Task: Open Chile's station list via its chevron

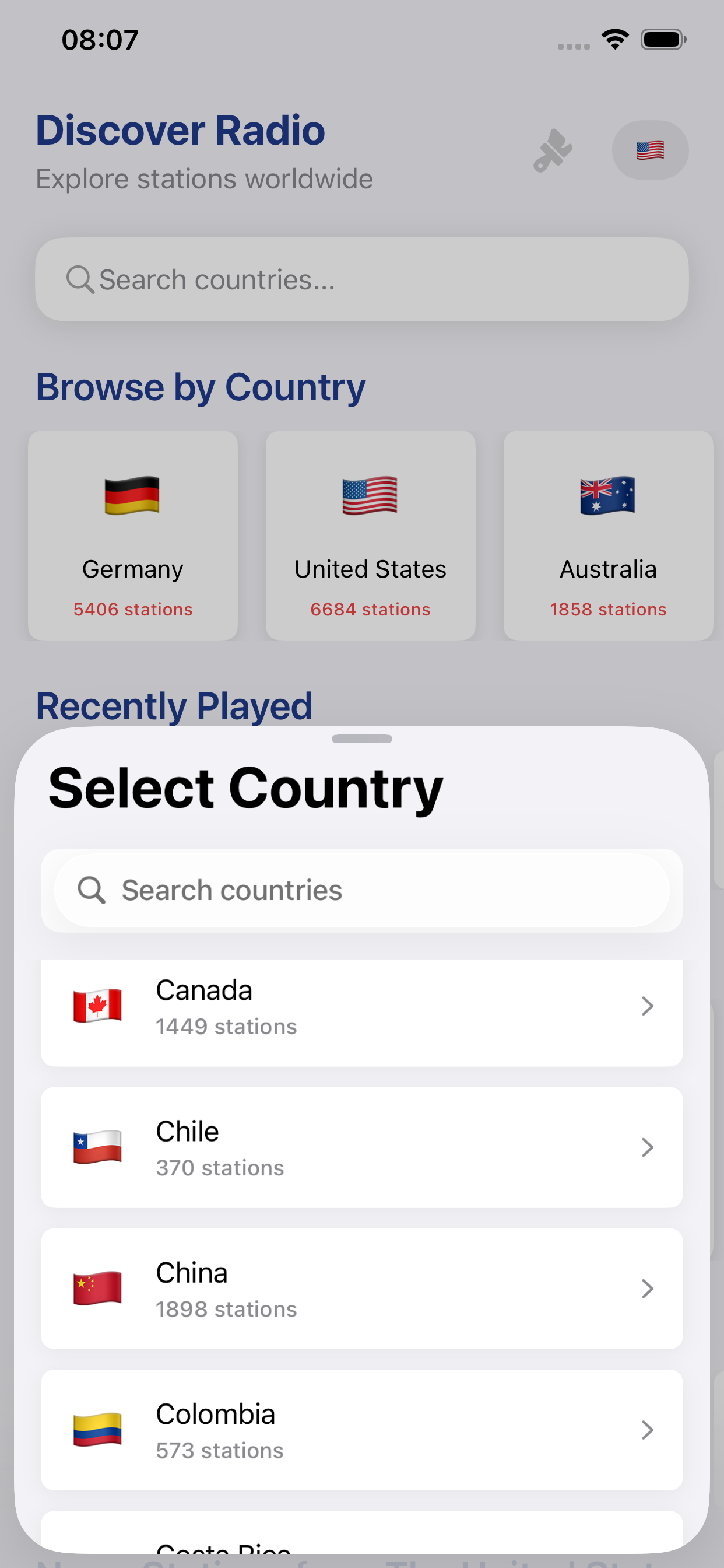Action: [647, 1148]
